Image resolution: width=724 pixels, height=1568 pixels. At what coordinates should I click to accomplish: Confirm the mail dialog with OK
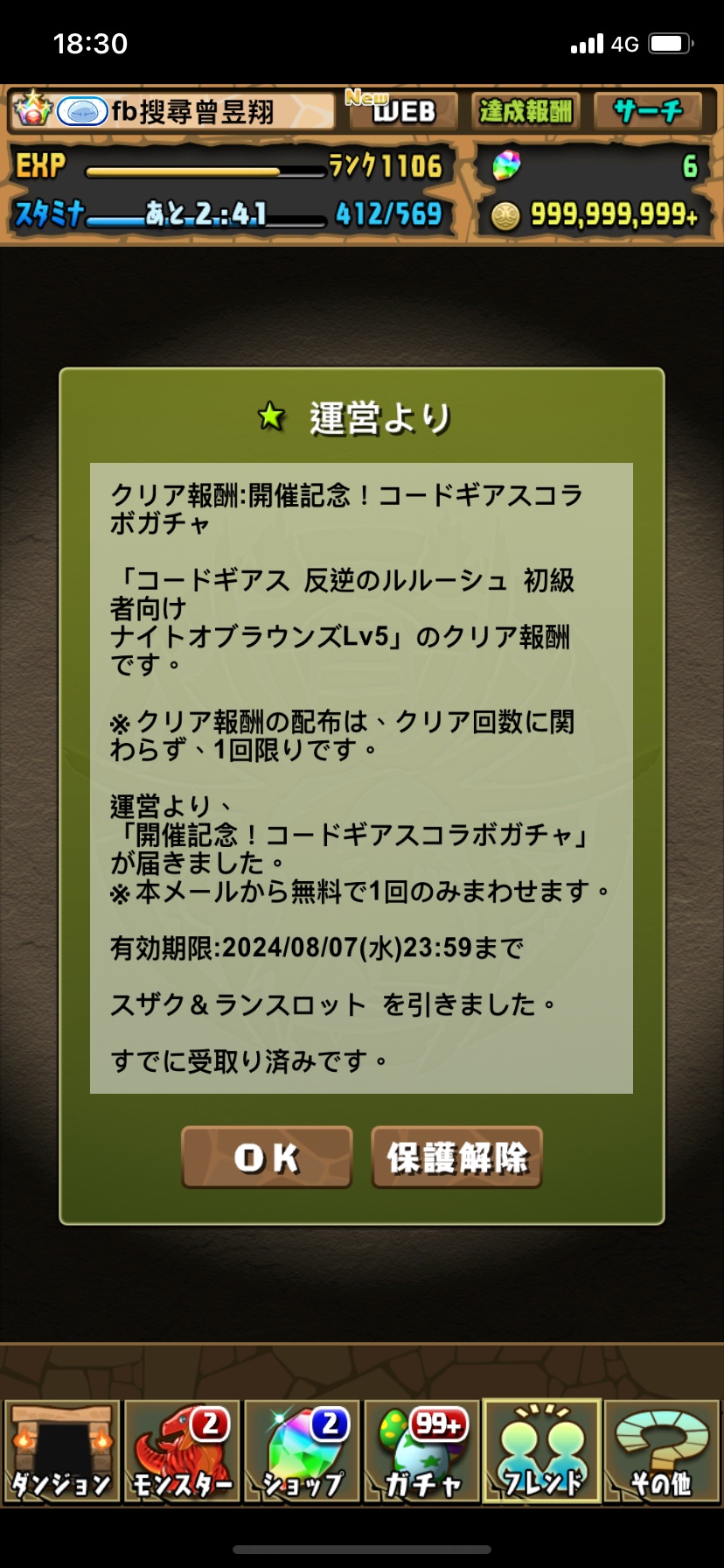267,1157
